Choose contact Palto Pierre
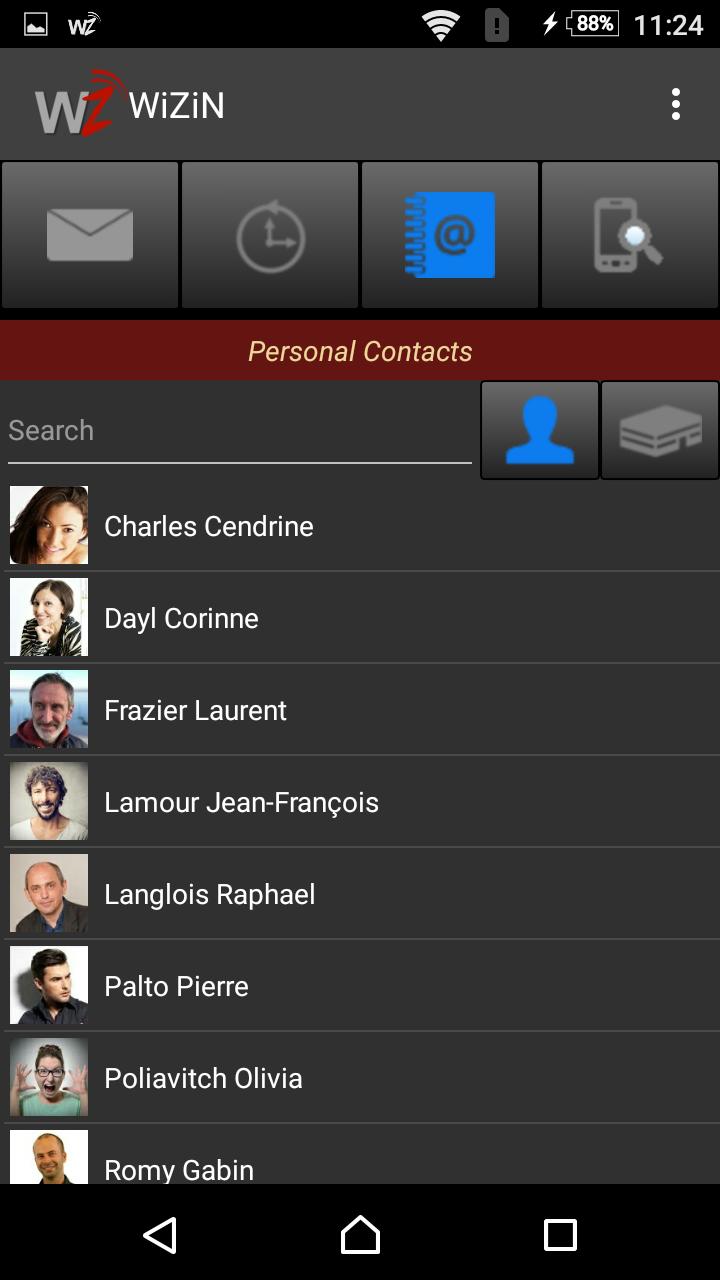Screen dimensions: 720x1280 tap(360, 986)
